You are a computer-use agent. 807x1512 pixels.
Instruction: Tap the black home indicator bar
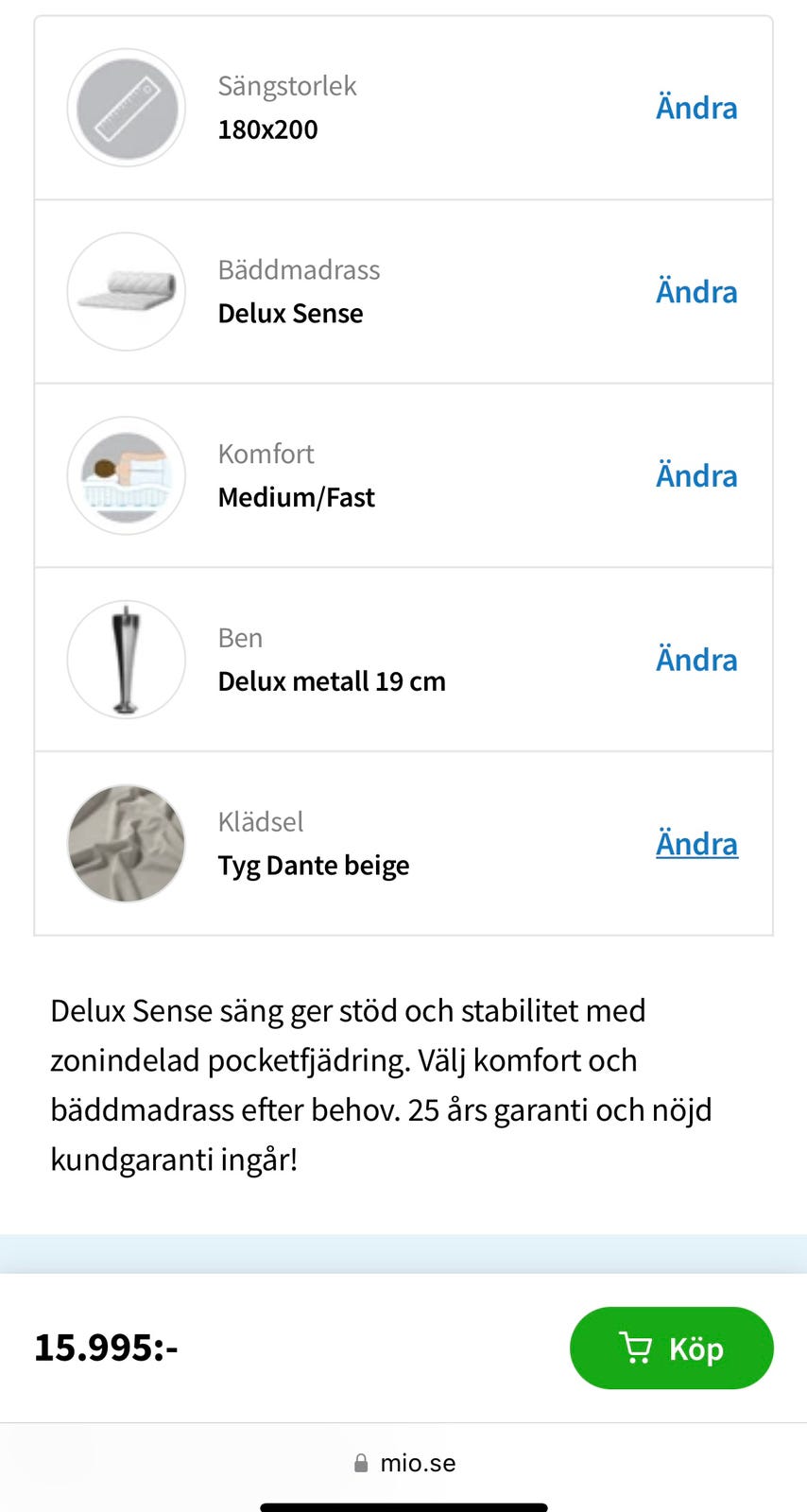403,1504
